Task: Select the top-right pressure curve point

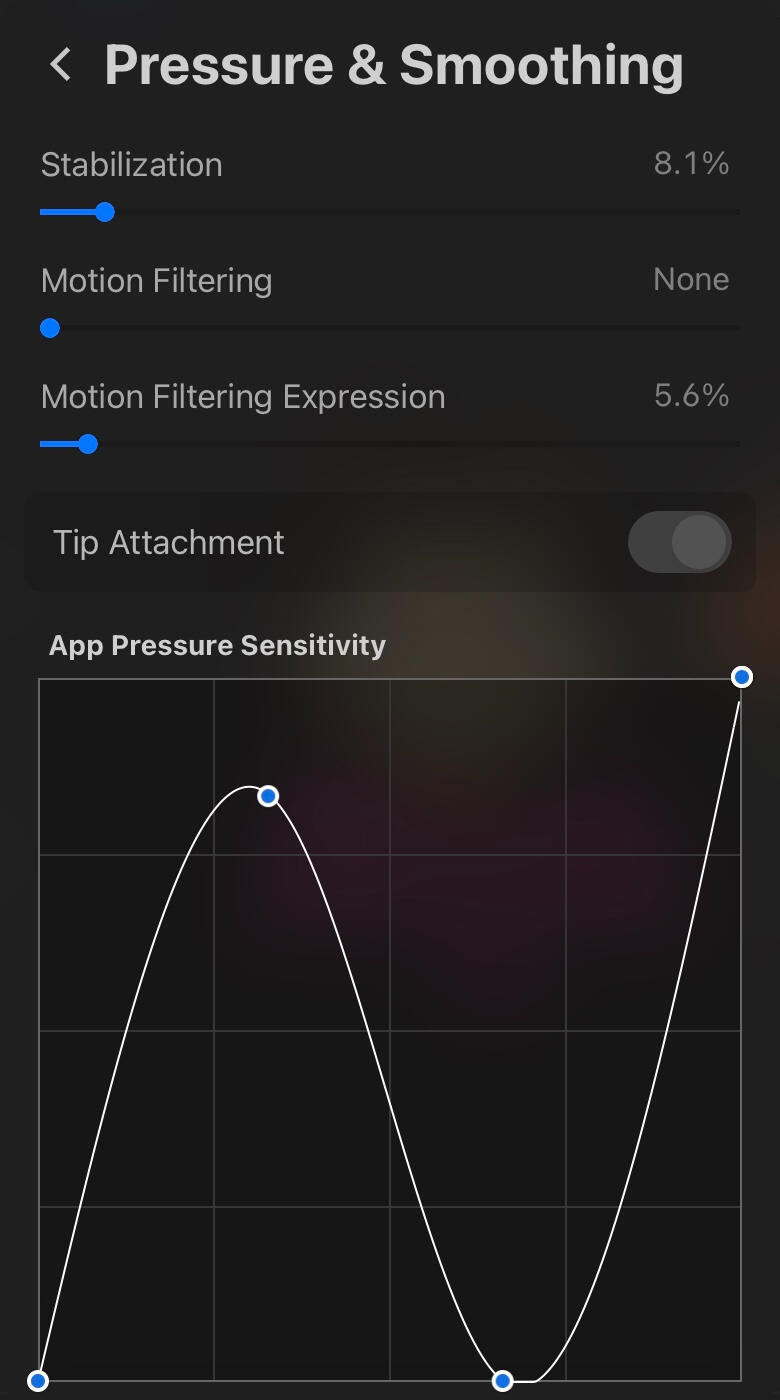Action: 741,678
